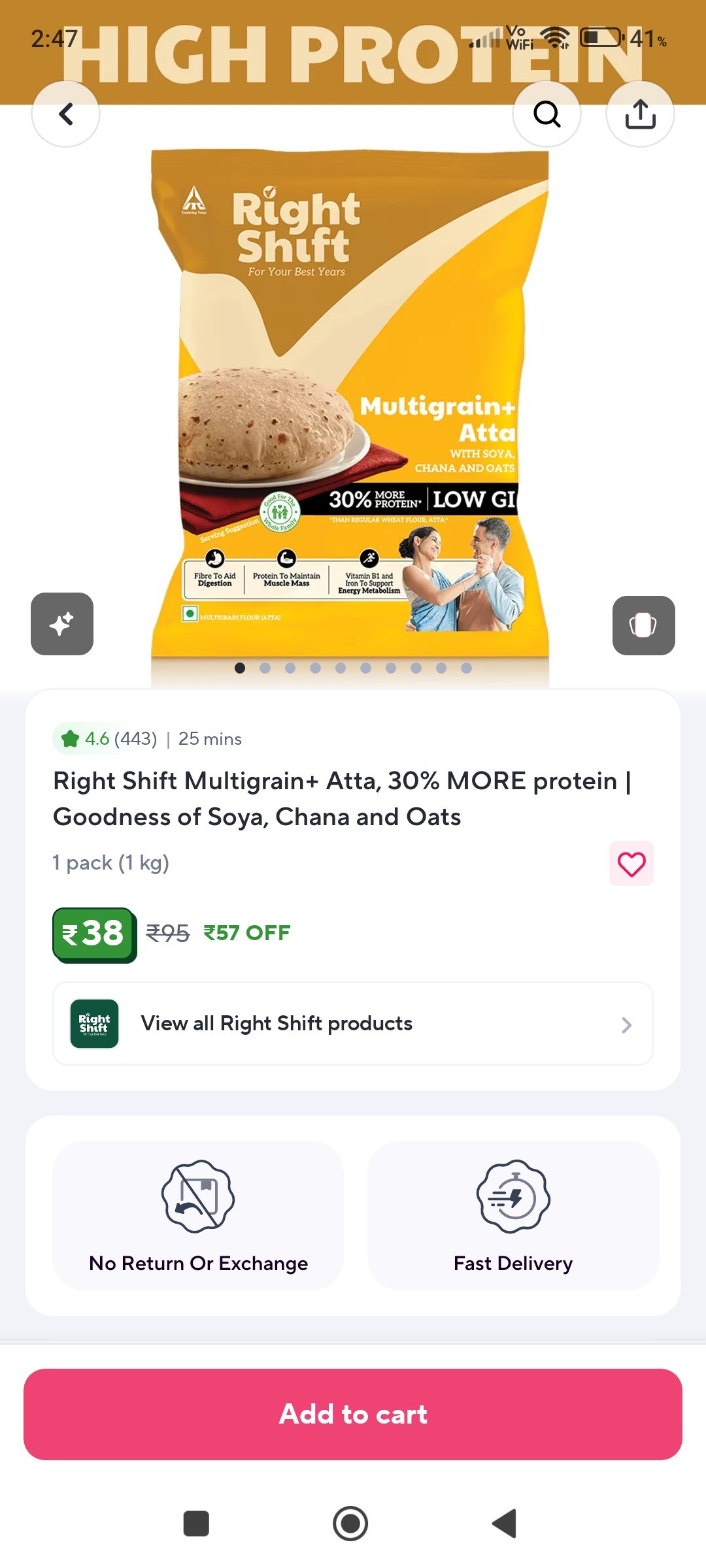Open No Return Or Exchange info

pyautogui.click(x=198, y=1215)
